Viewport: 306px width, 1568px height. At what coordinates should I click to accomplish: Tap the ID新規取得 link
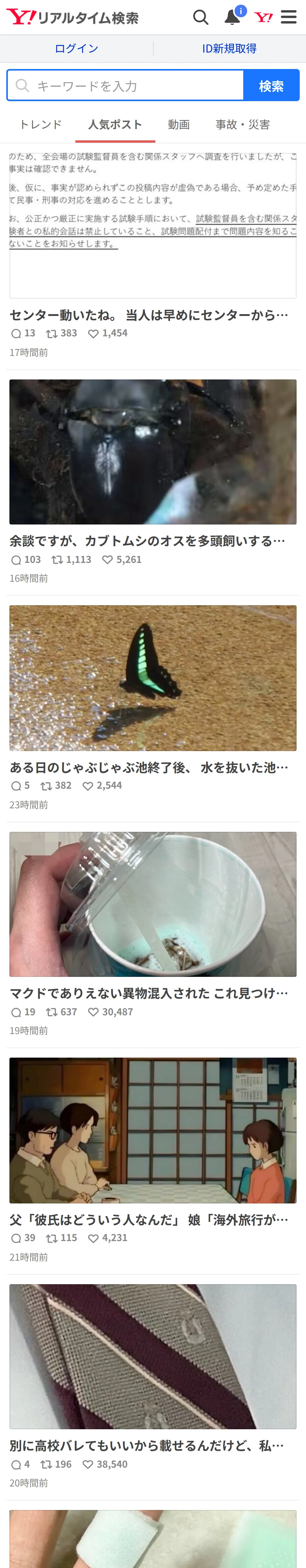pos(229,49)
